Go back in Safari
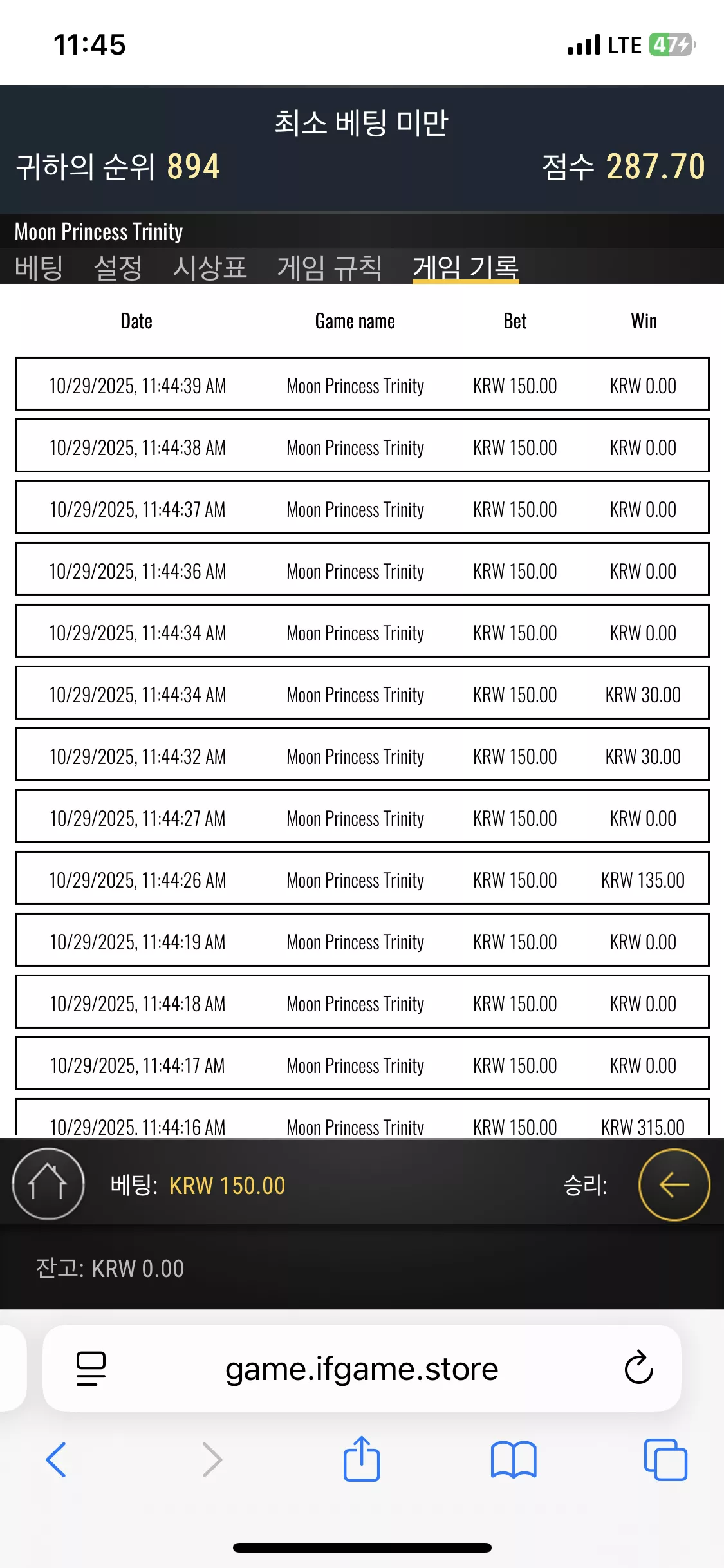This screenshot has width=724, height=1568. tap(56, 1459)
